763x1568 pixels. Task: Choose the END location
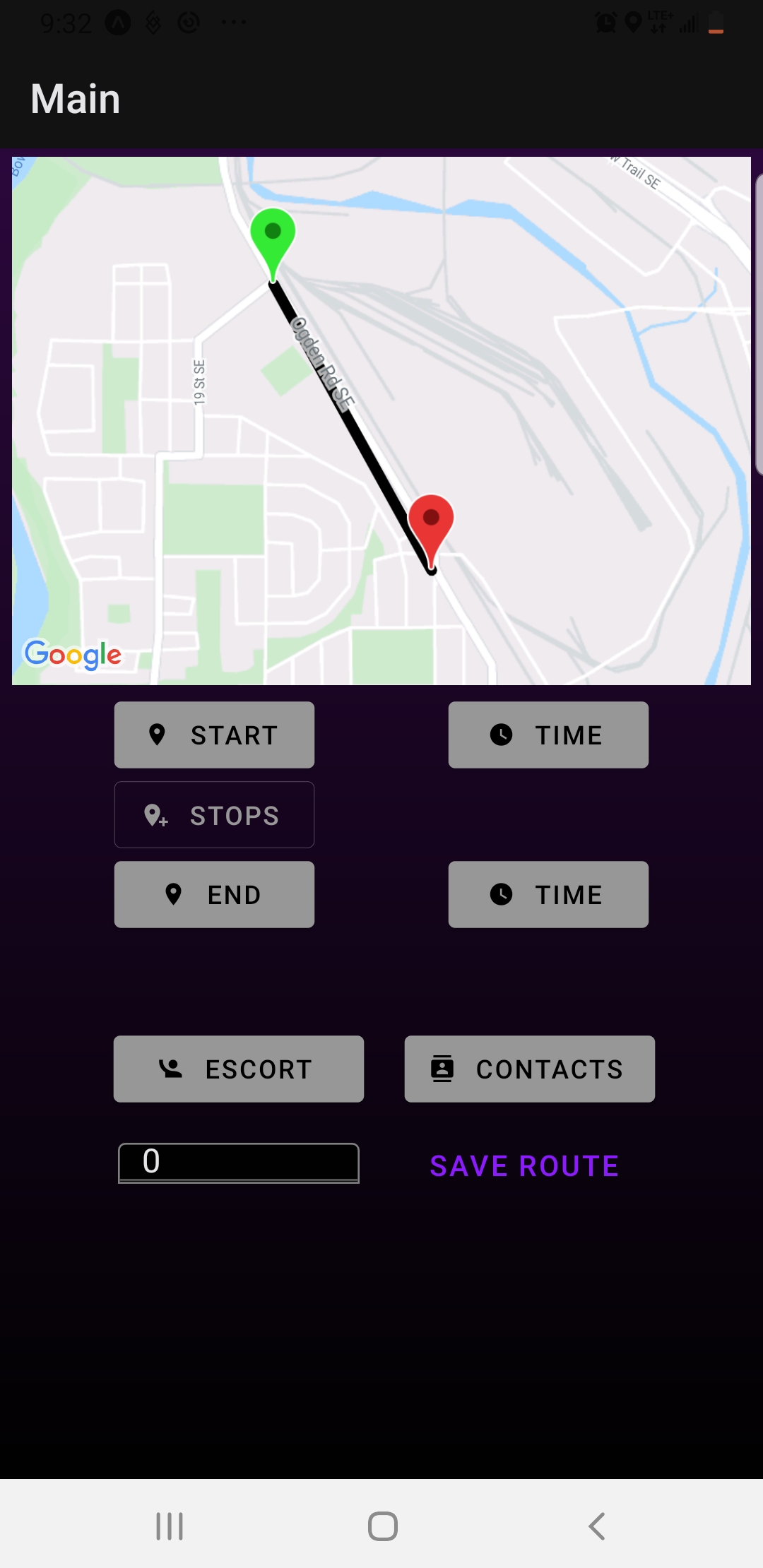(x=214, y=894)
